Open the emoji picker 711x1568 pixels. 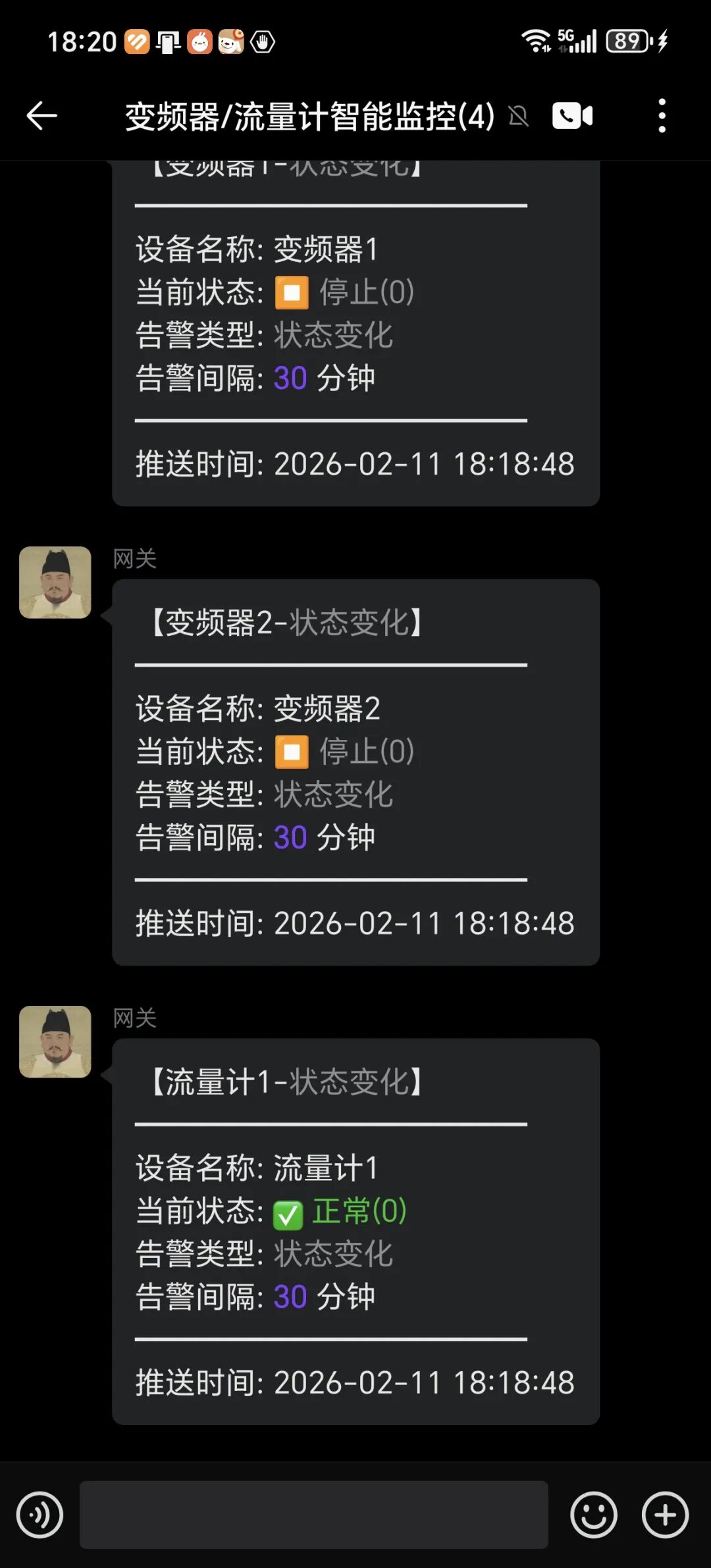[x=593, y=1515]
